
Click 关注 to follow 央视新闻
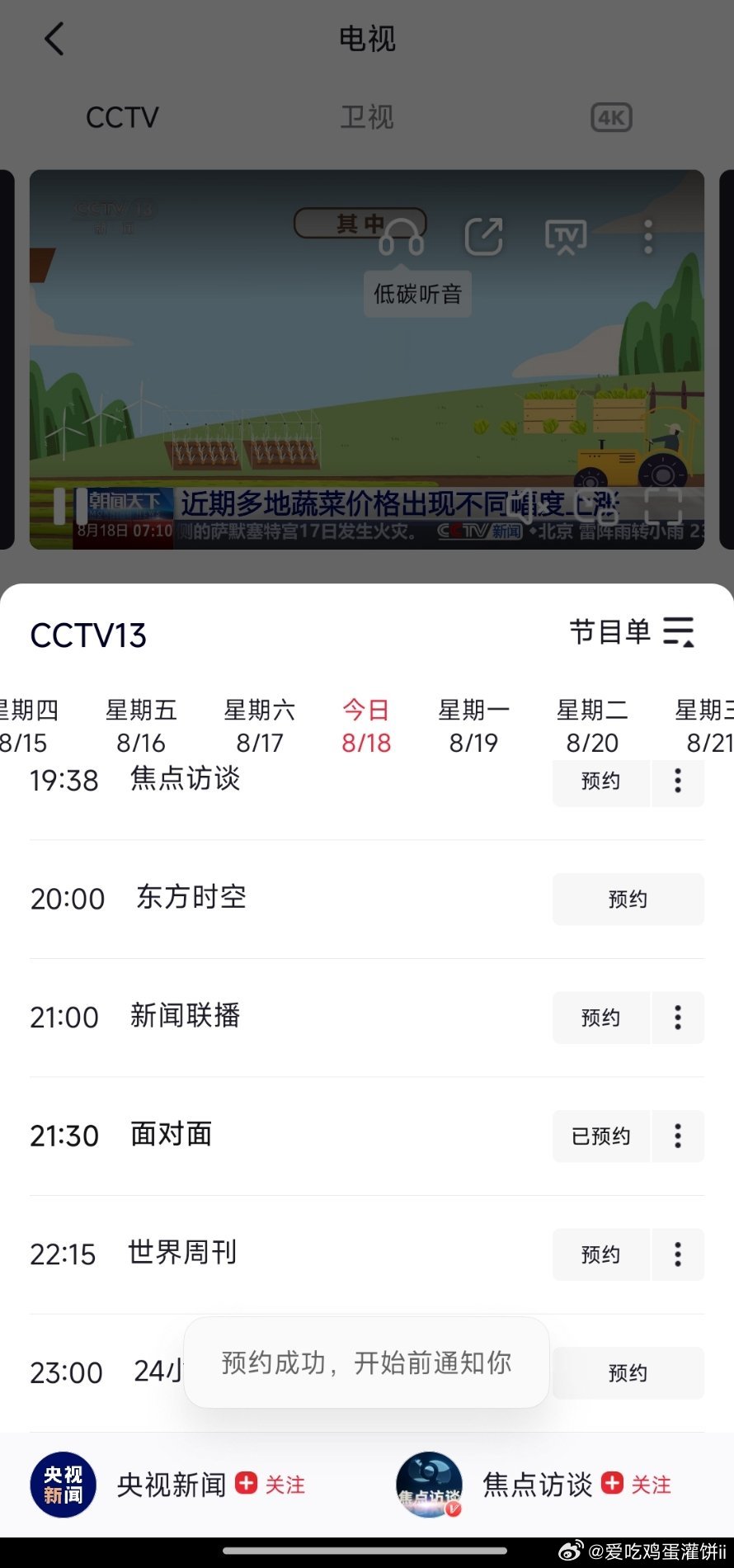coord(284,1484)
